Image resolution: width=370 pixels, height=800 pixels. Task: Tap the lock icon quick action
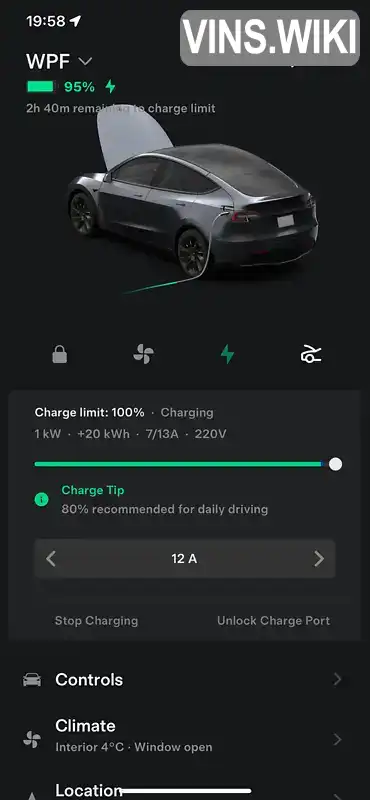click(60, 354)
